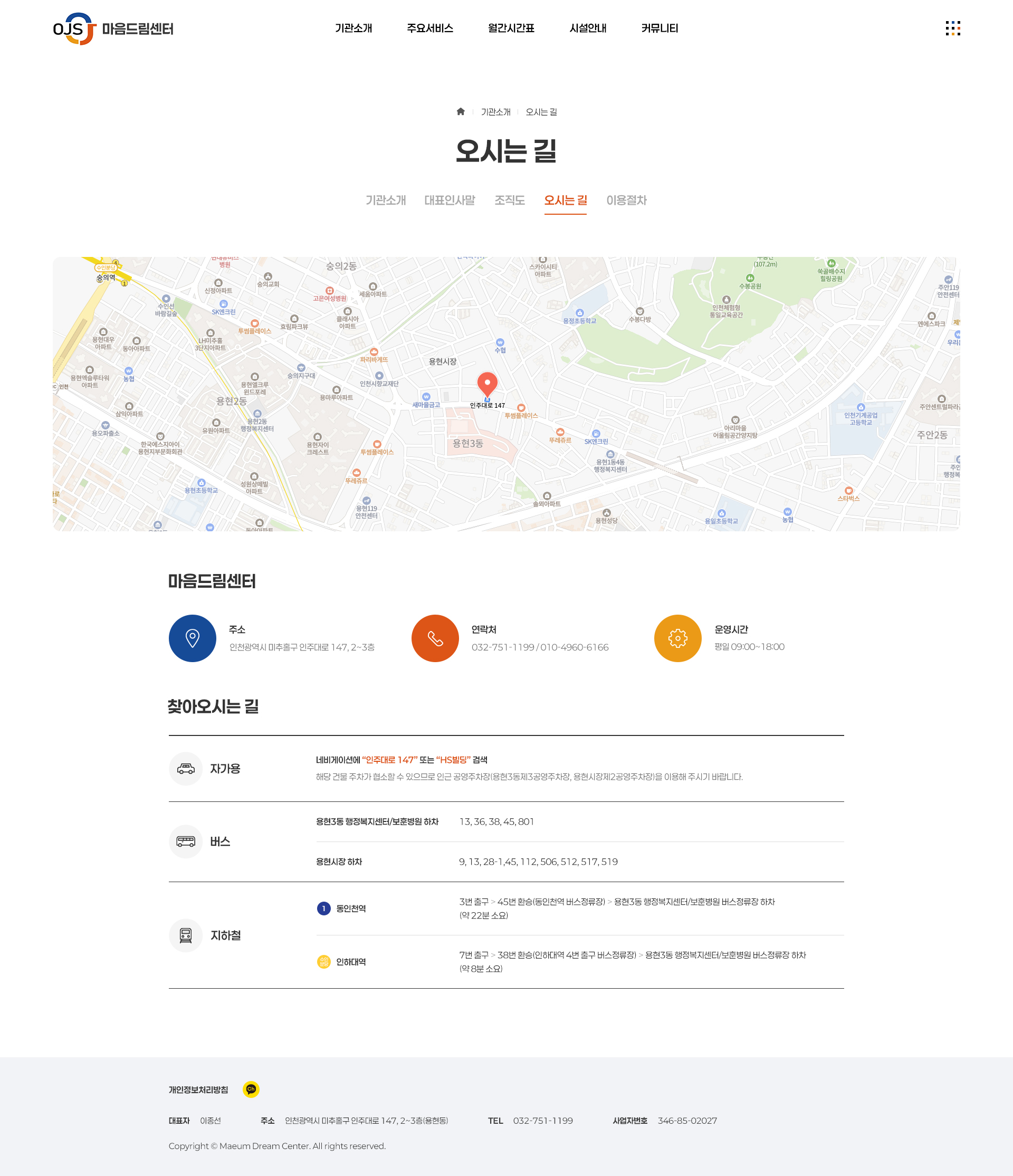The image size is (1013, 1176).
Task: Tap the OJS 마음드림센터 home logo
Action: 113,28
